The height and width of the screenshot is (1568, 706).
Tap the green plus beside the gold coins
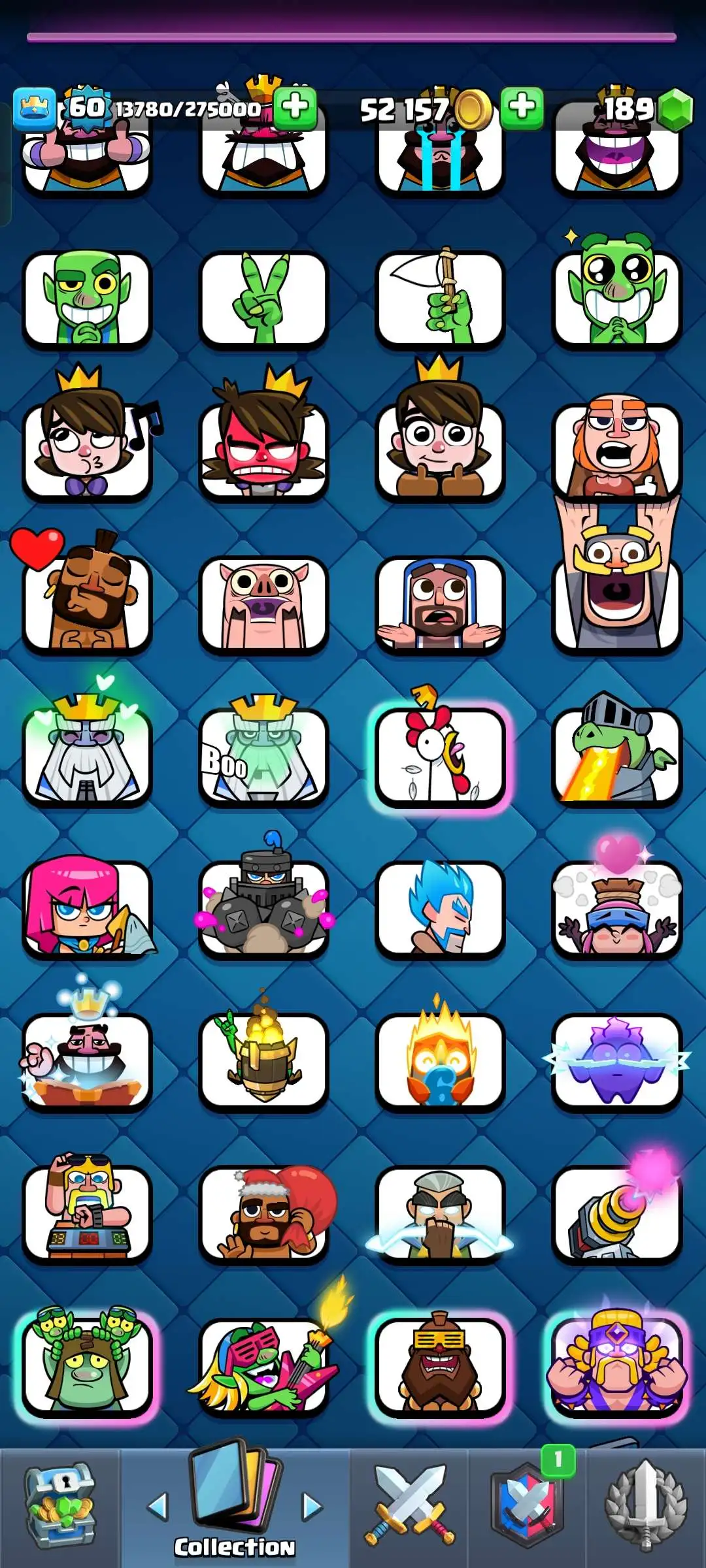(522, 108)
